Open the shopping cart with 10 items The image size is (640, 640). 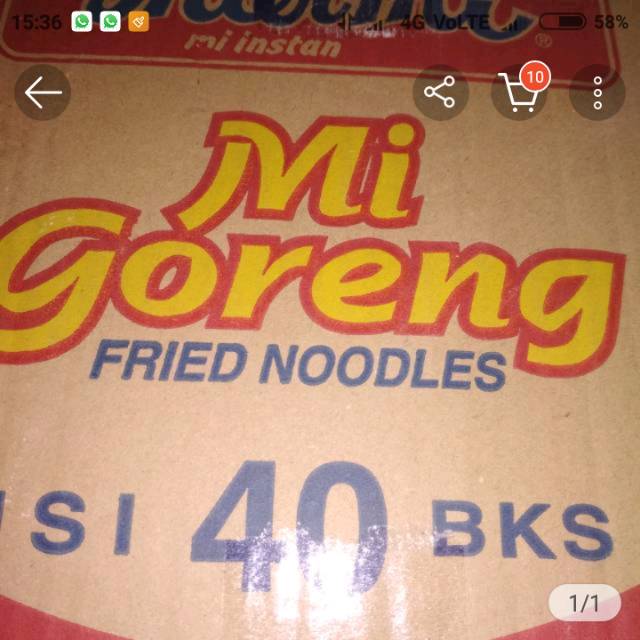pos(519,93)
